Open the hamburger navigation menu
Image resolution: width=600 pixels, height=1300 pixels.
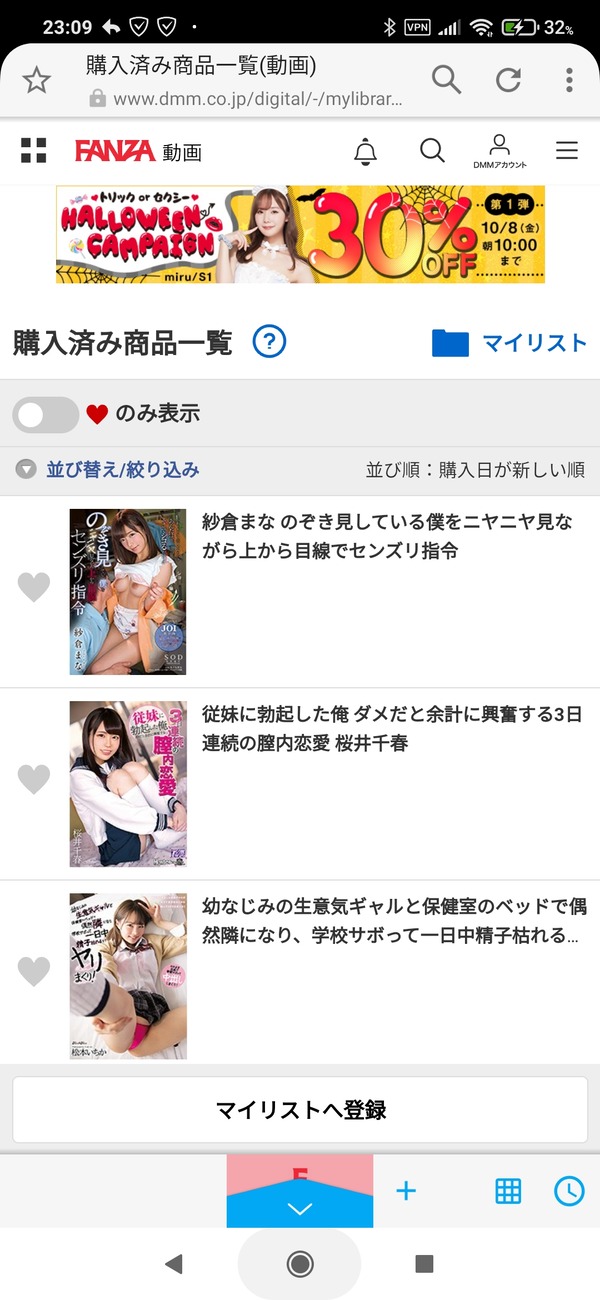[567, 151]
